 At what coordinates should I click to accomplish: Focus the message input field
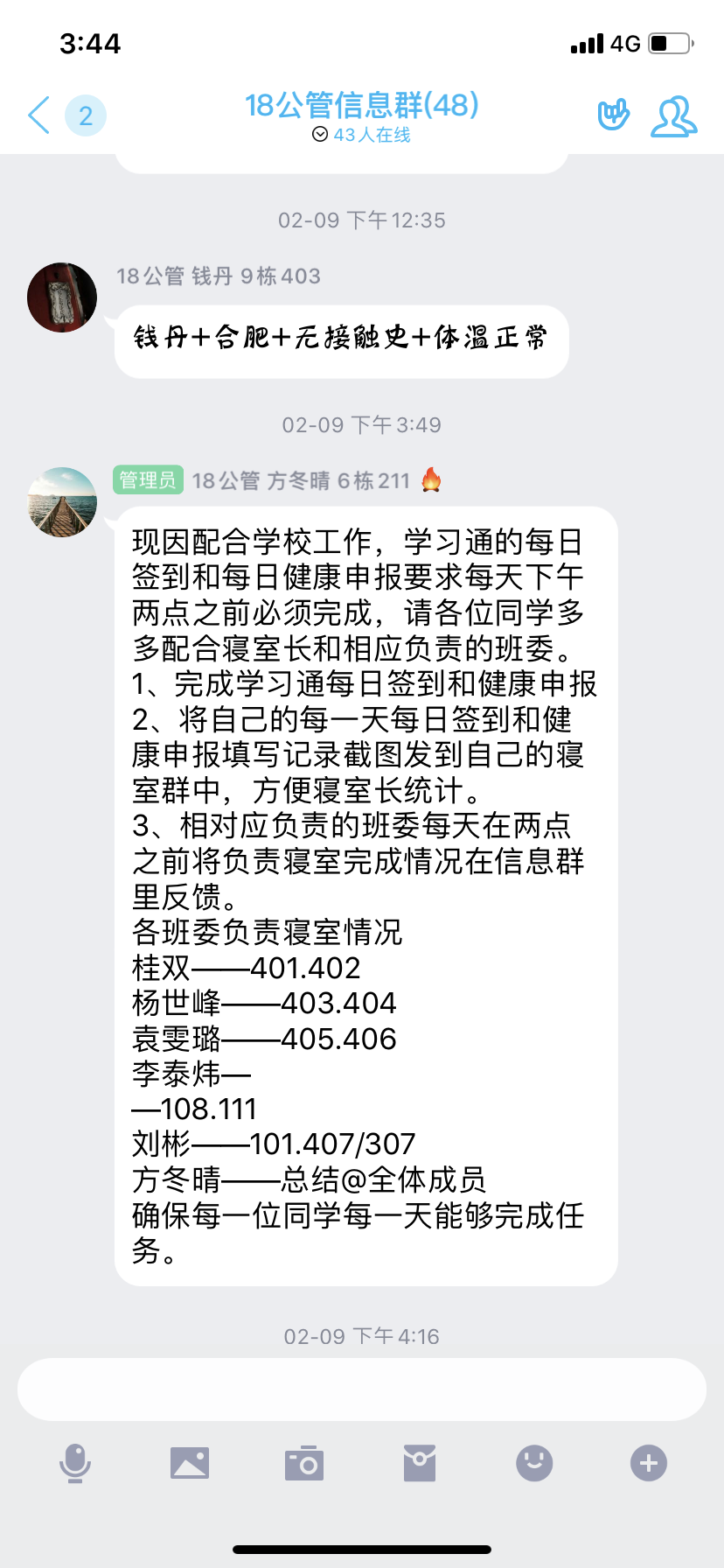362,1389
